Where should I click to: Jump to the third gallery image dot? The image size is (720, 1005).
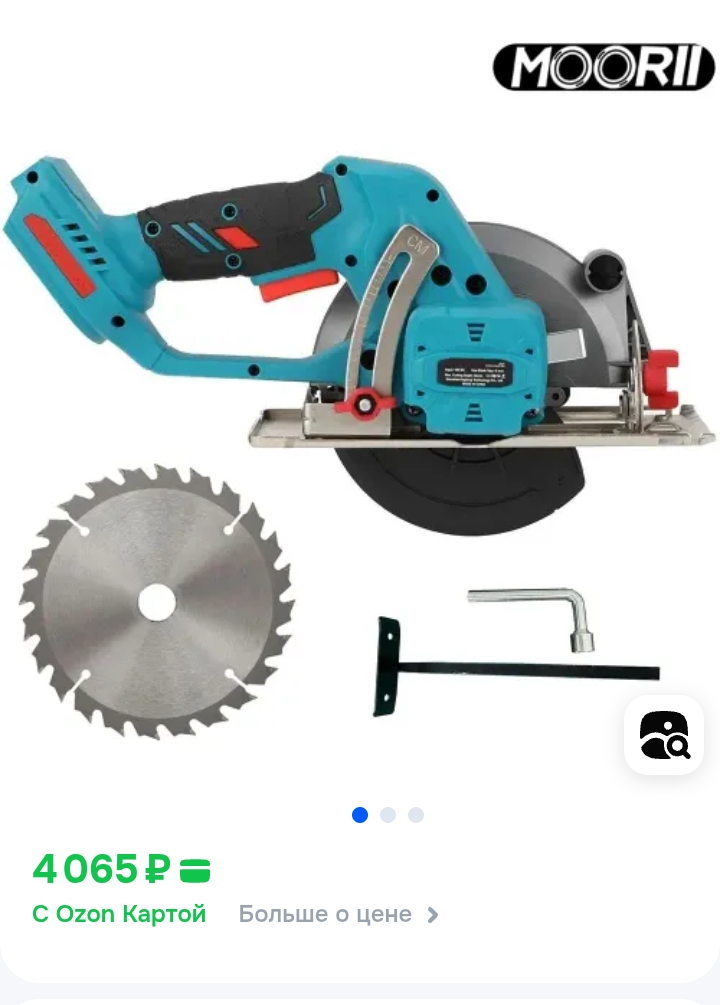pos(416,815)
